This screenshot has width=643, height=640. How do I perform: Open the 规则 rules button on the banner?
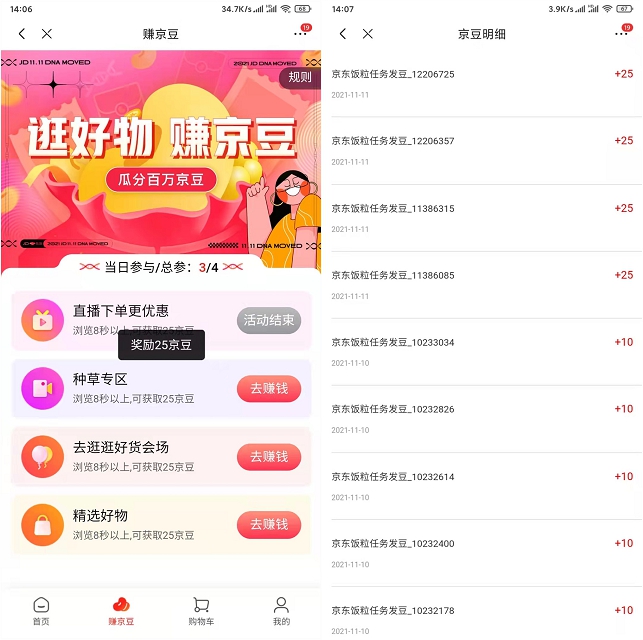click(299, 77)
